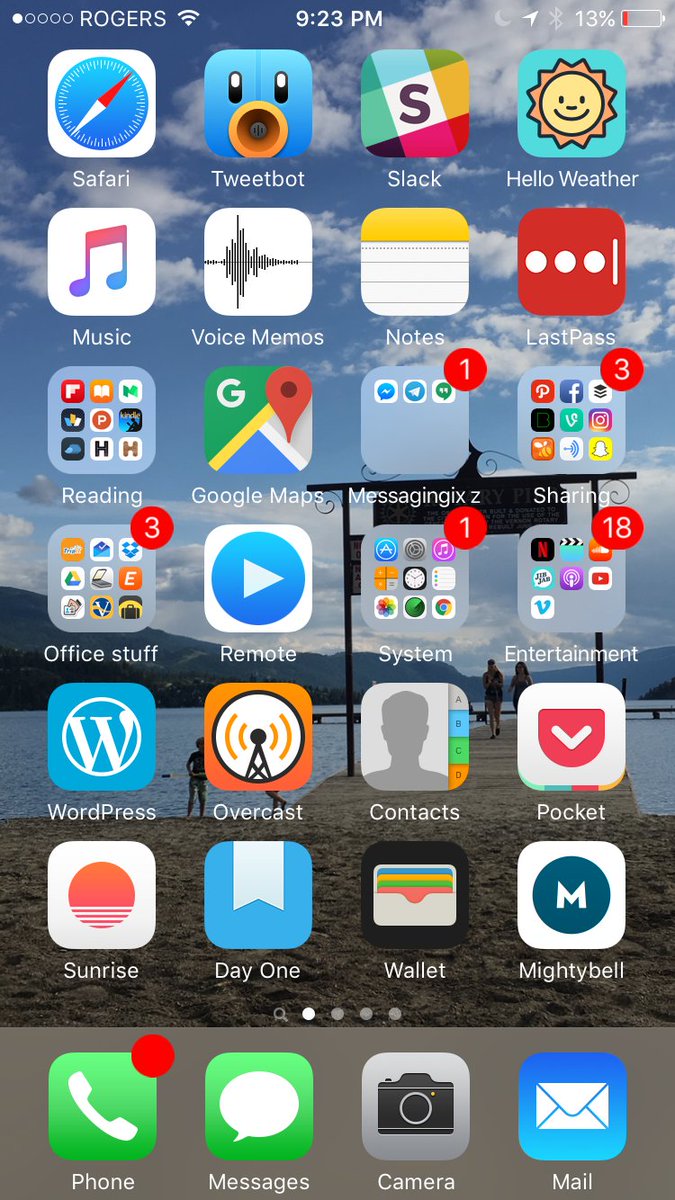
Task: Launch the Remote app
Action: 258,578
